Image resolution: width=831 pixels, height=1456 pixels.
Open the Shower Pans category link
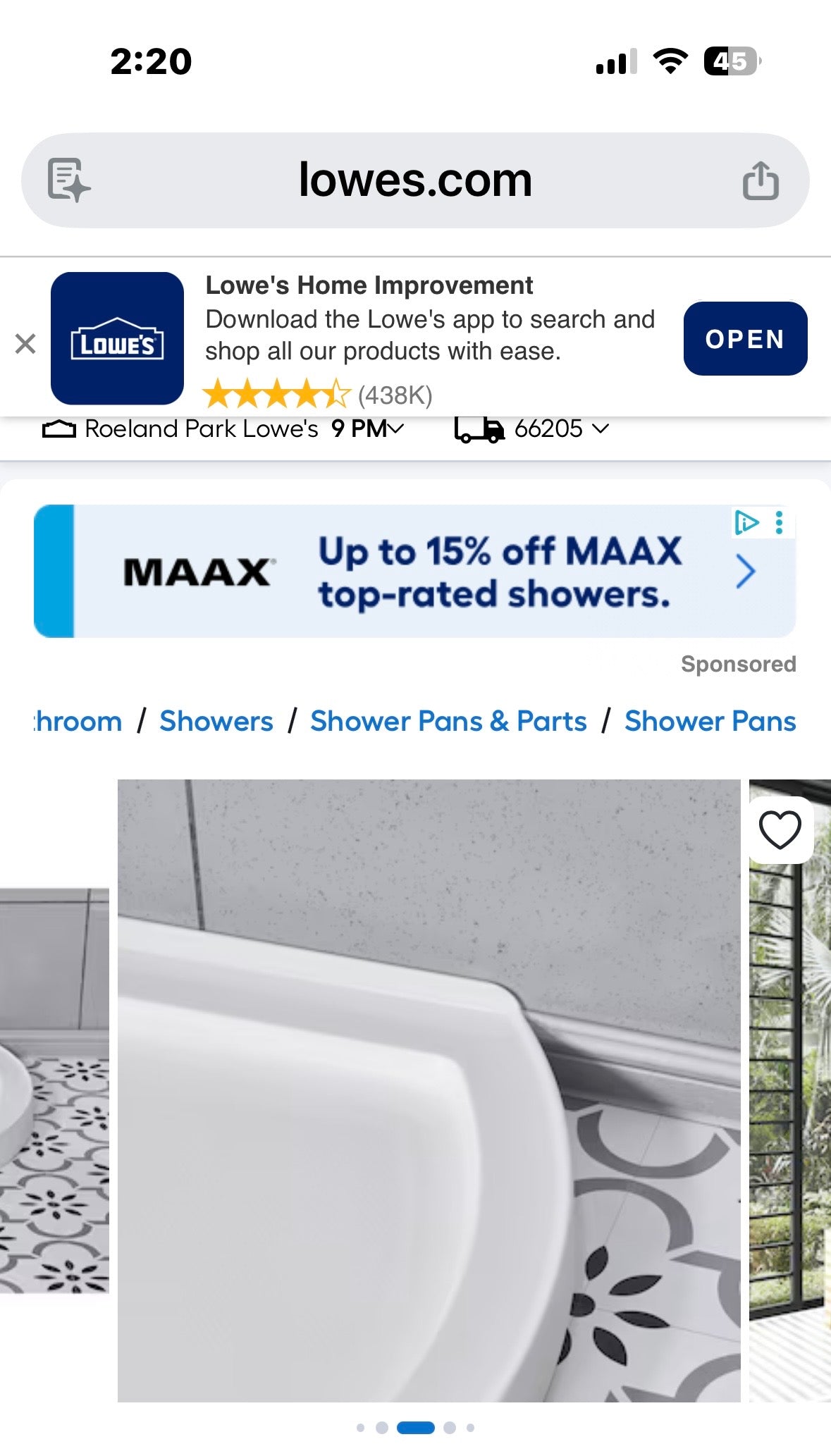[x=710, y=722]
